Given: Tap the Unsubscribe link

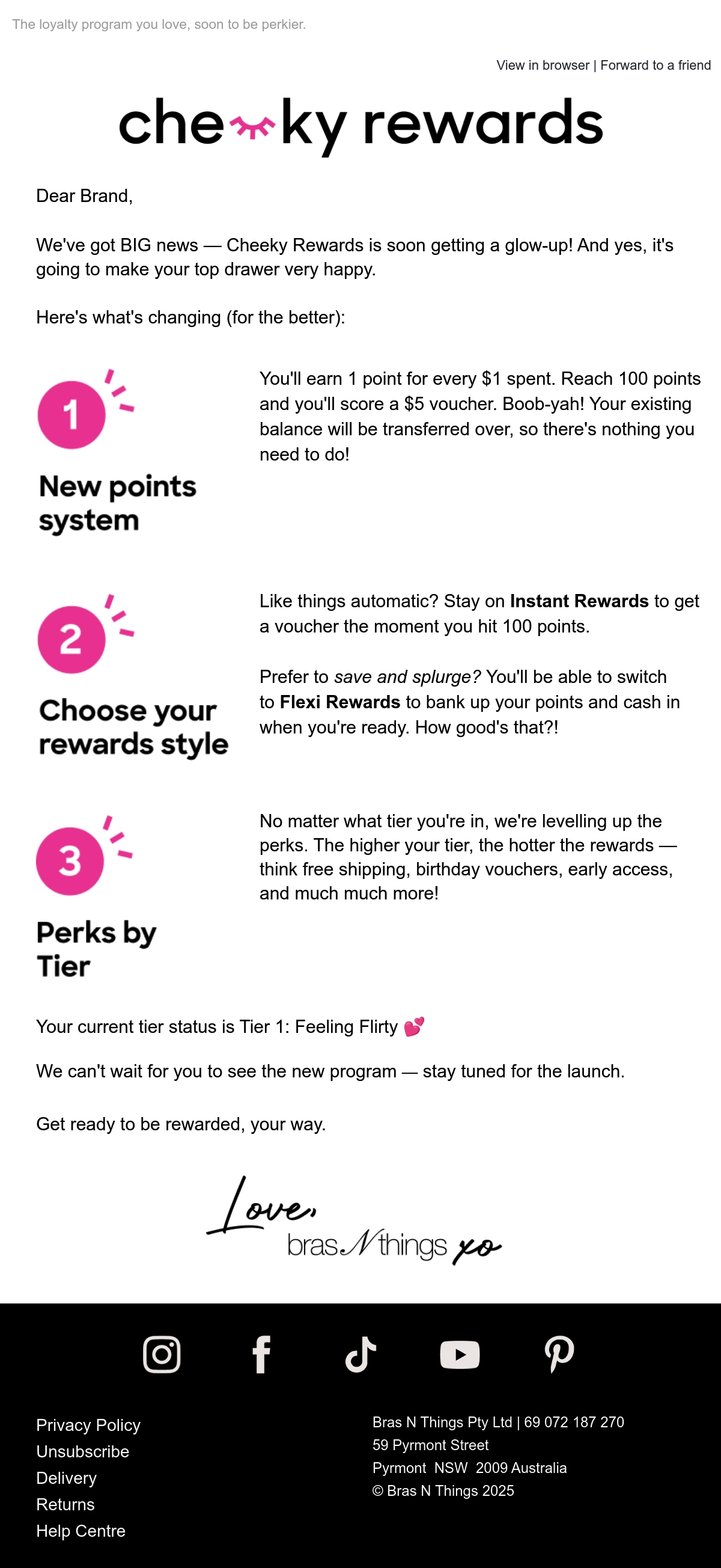Looking at the screenshot, I should [x=83, y=1451].
